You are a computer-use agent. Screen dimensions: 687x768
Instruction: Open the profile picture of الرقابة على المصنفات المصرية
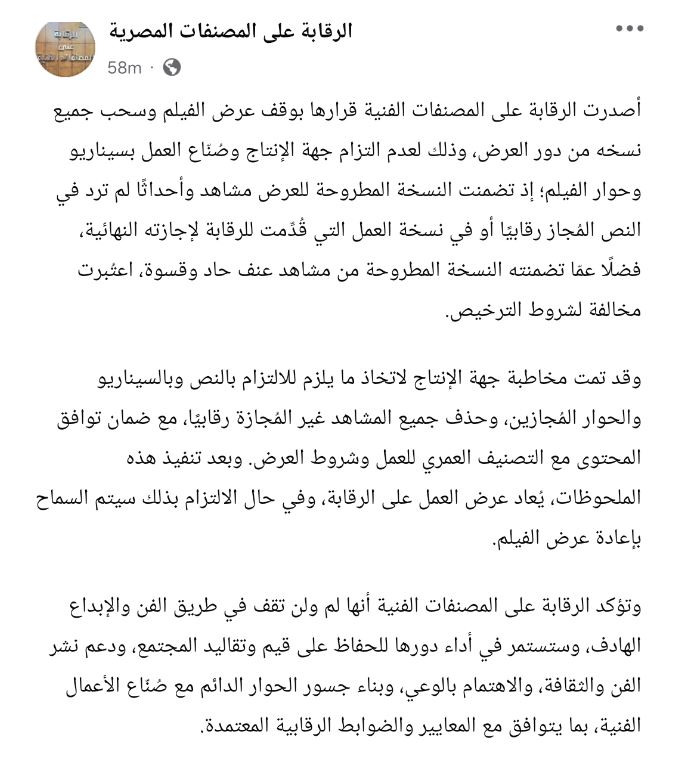tap(67, 48)
